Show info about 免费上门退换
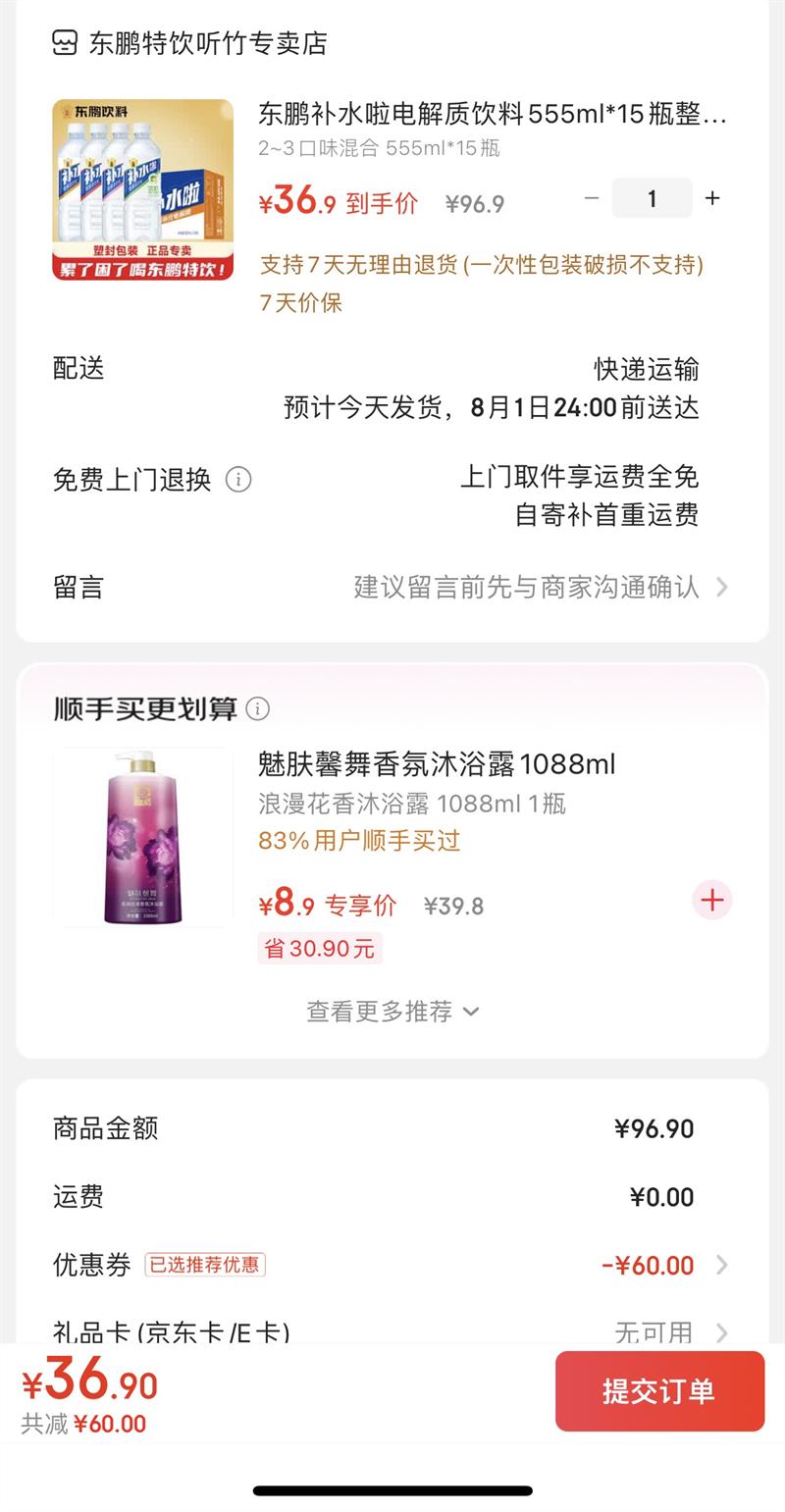785x1512 pixels. (238, 480)
